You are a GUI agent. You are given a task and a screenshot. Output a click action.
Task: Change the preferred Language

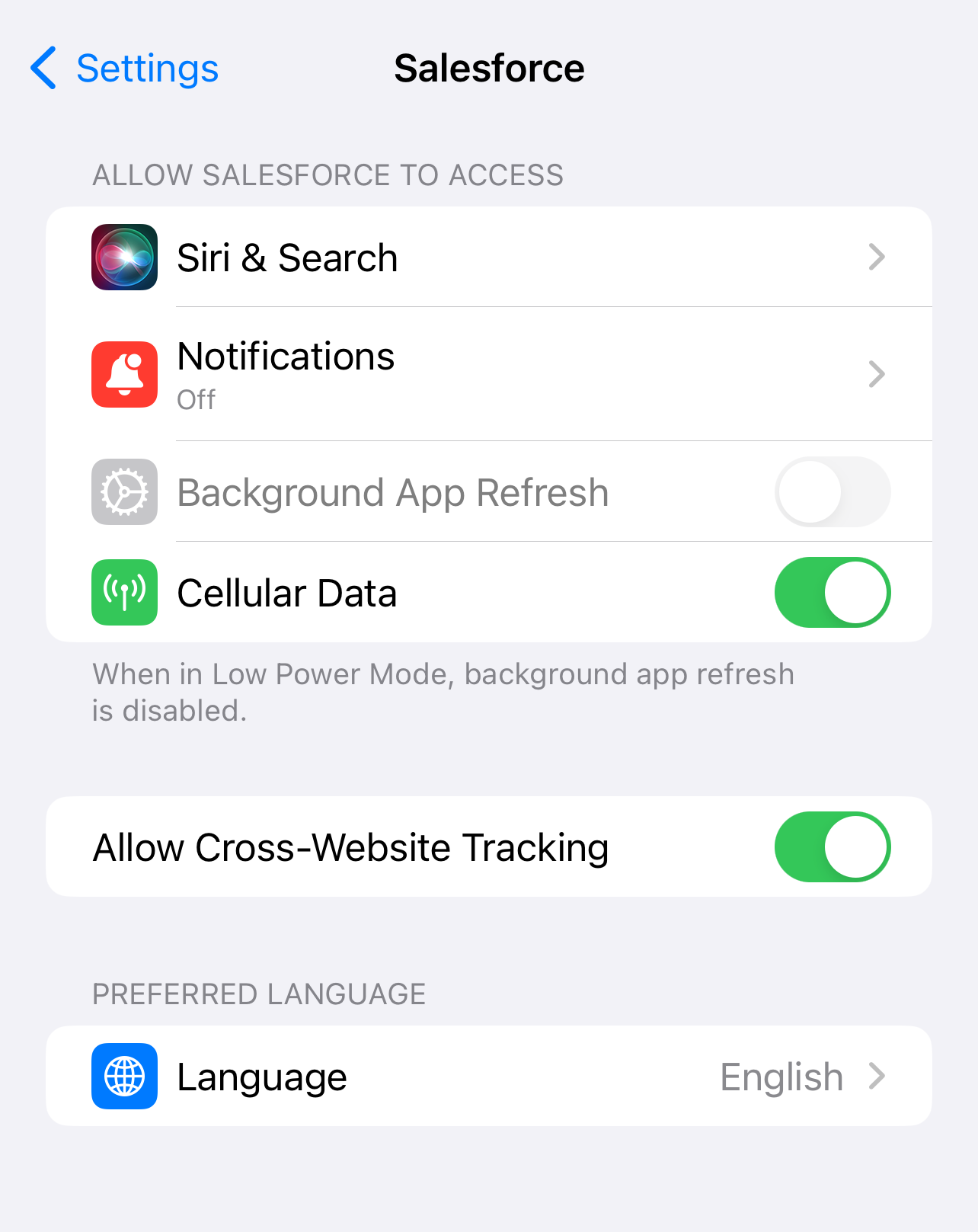pos(487,1077)
